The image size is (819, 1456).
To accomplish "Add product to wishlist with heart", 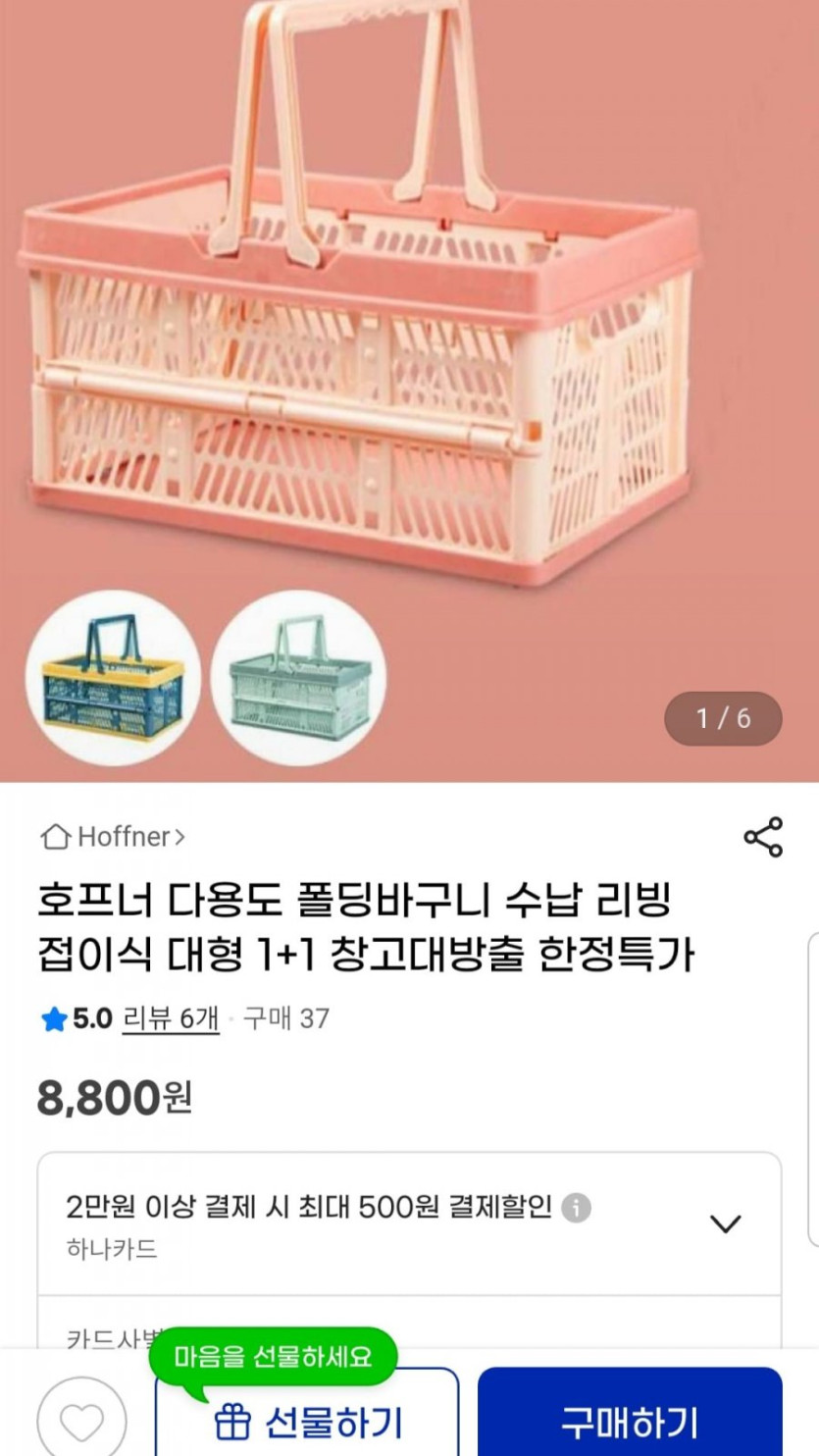I will click(x=81, y=1421).
